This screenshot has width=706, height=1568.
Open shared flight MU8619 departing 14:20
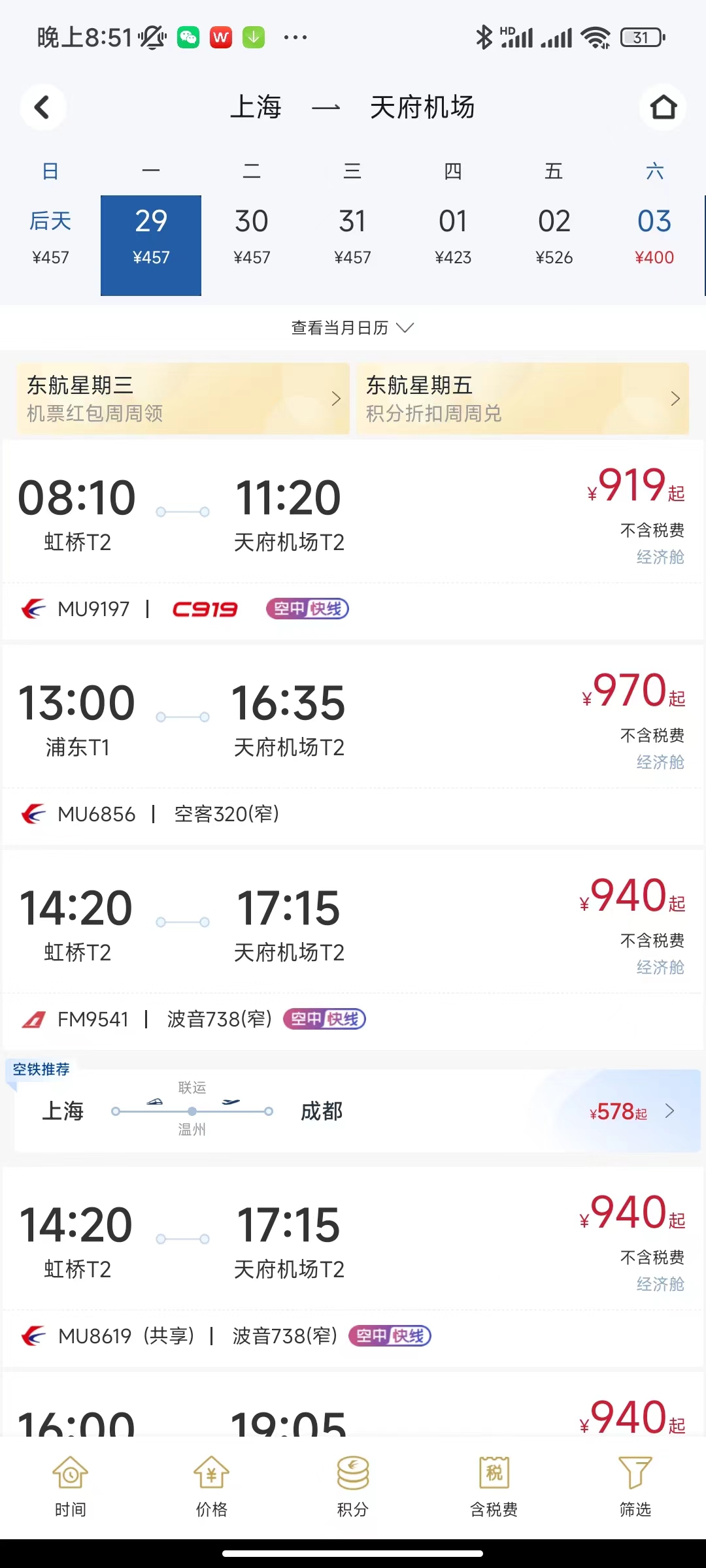coord(353,1267)
